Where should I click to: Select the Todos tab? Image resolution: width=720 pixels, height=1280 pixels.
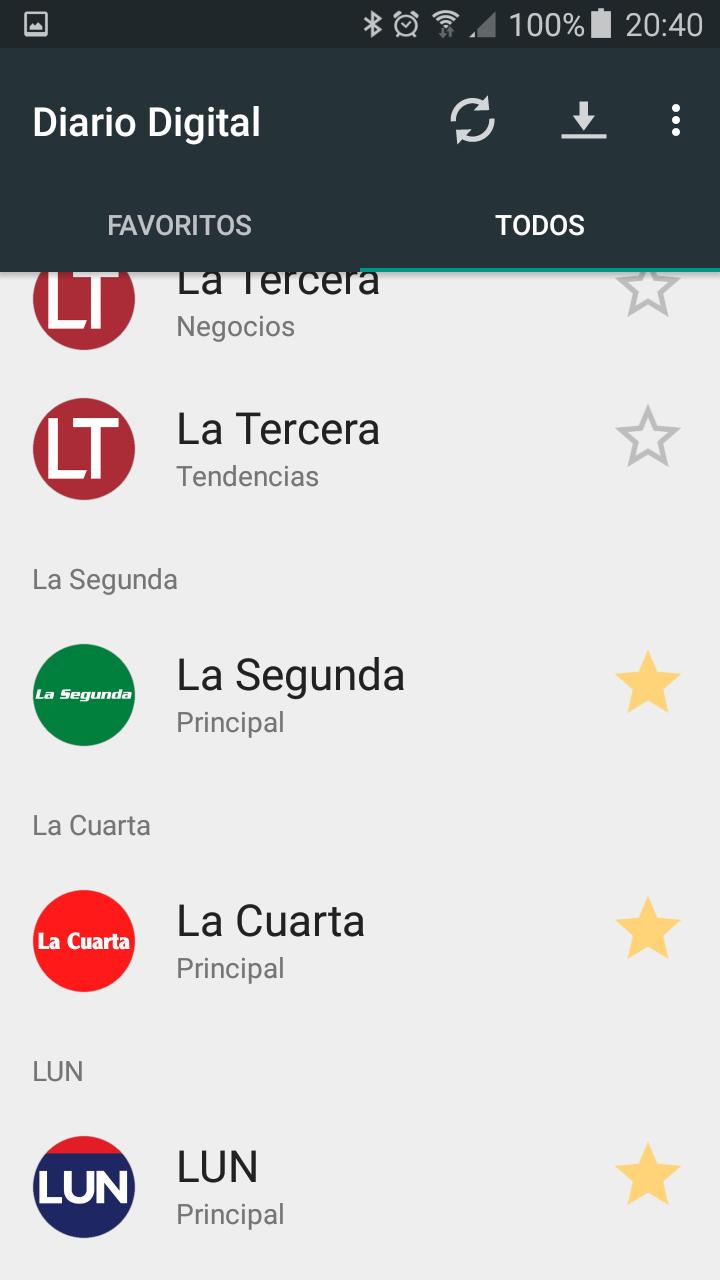[540, 225]
